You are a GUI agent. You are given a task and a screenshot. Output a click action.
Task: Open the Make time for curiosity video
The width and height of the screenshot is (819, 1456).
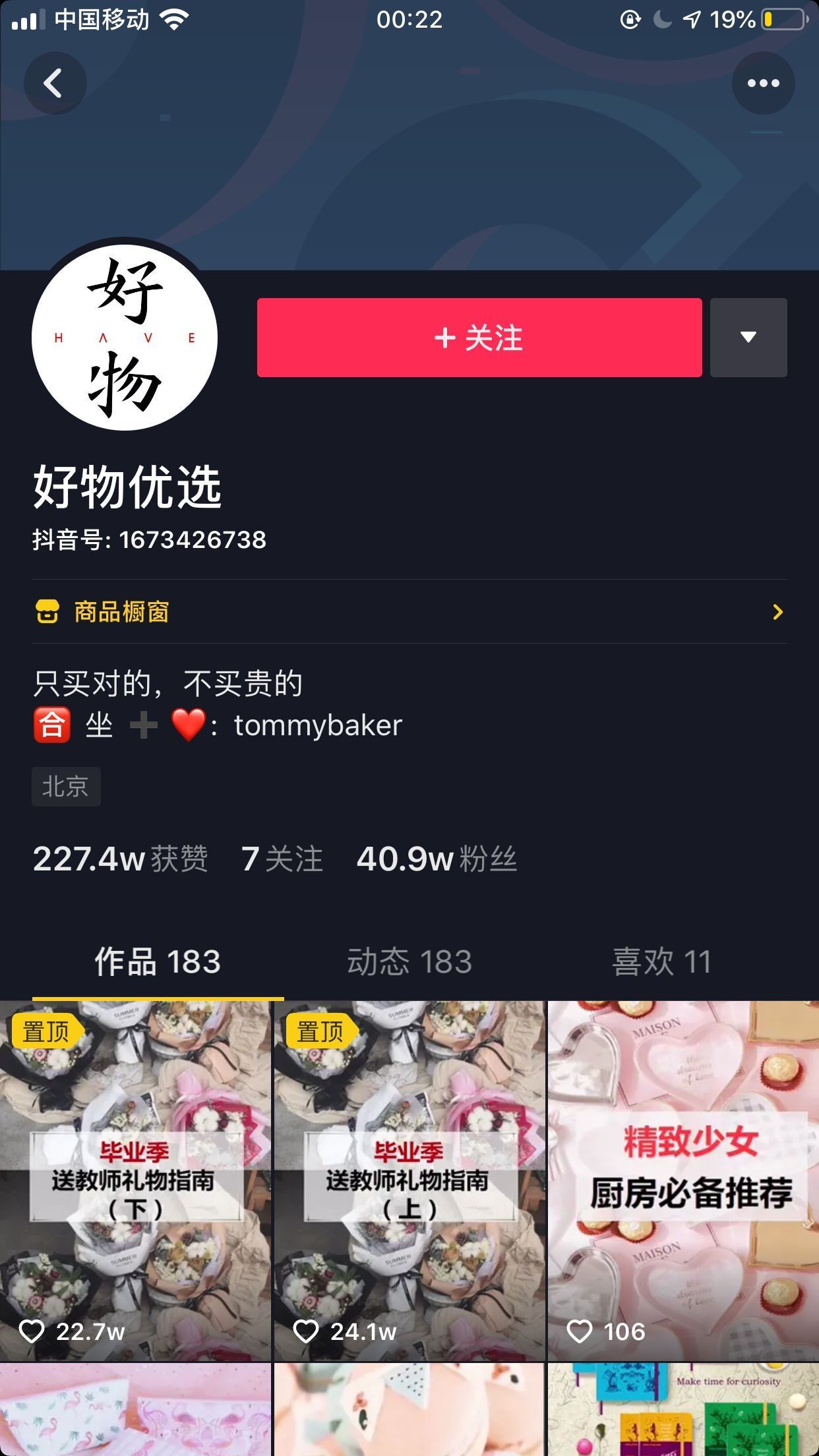coord(684,1411)
